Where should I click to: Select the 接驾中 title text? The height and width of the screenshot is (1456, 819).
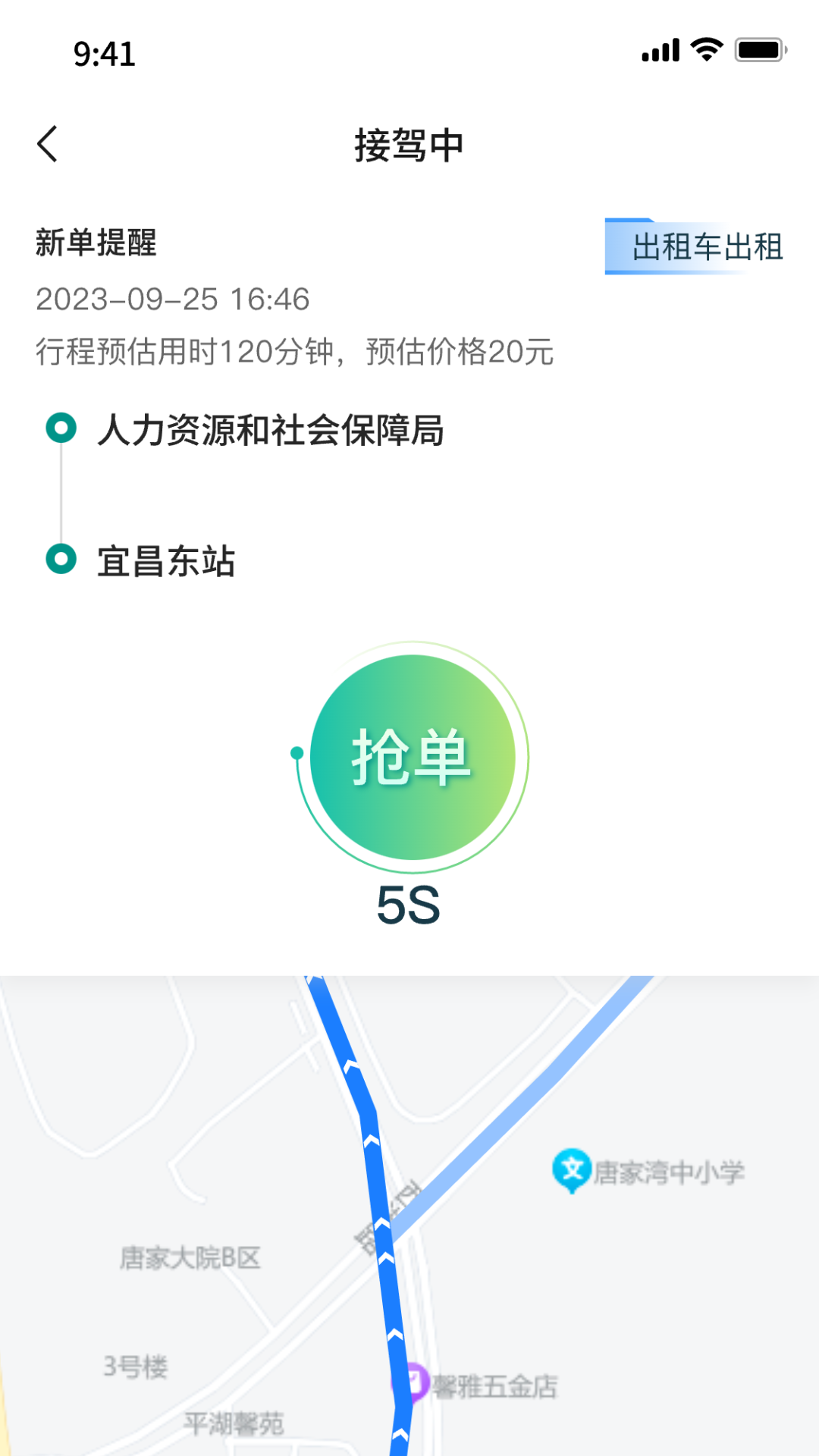click(409, 145)
